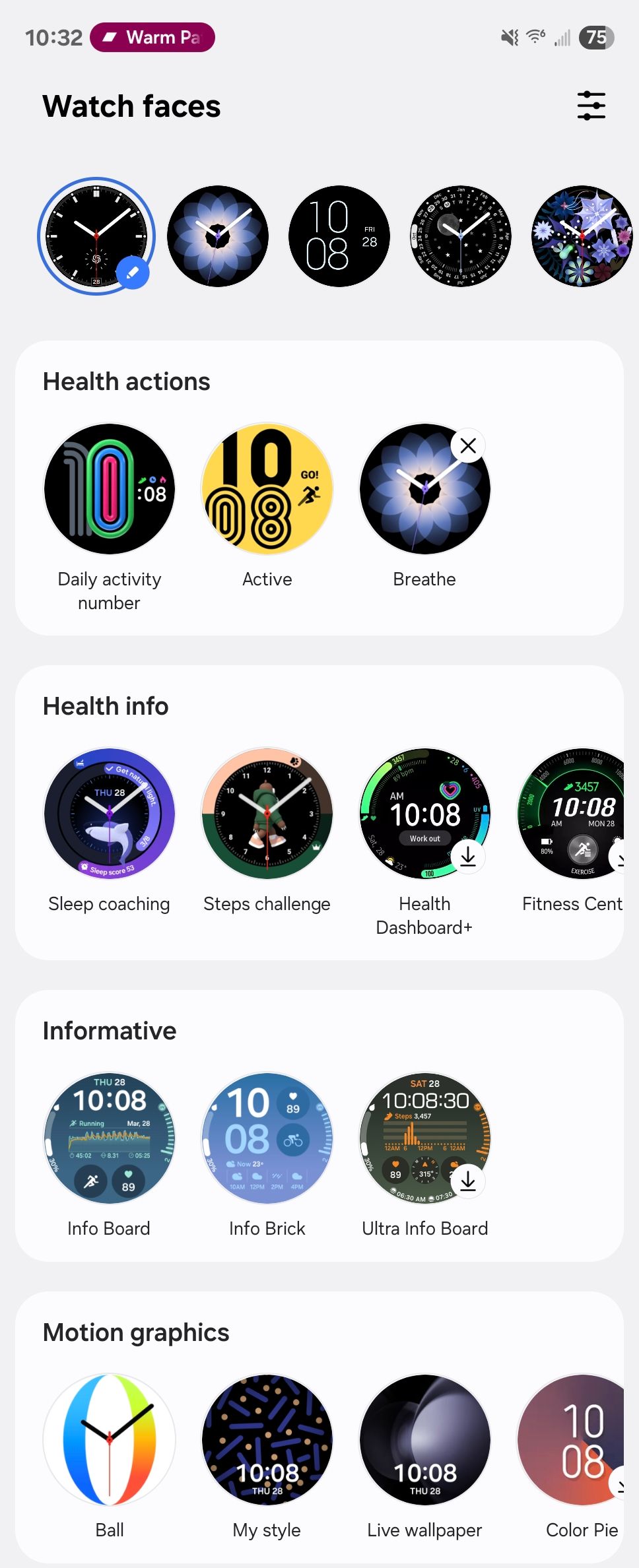Image resolution: width=639 pixels, height=1568 pixels.
Task: Open the Sleep coaching watch face
Action: [110, 813]
